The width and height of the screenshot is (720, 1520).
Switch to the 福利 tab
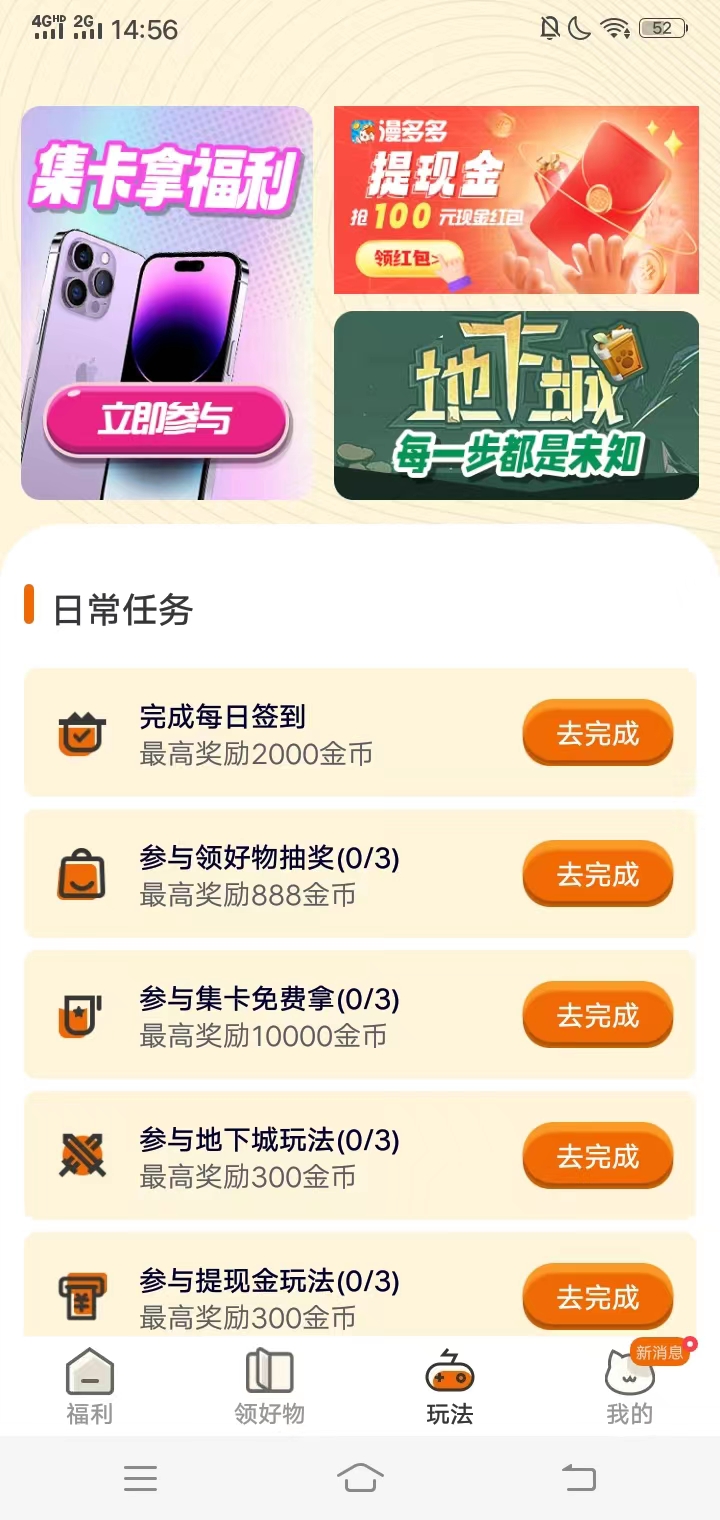[x=90, y=1386]
